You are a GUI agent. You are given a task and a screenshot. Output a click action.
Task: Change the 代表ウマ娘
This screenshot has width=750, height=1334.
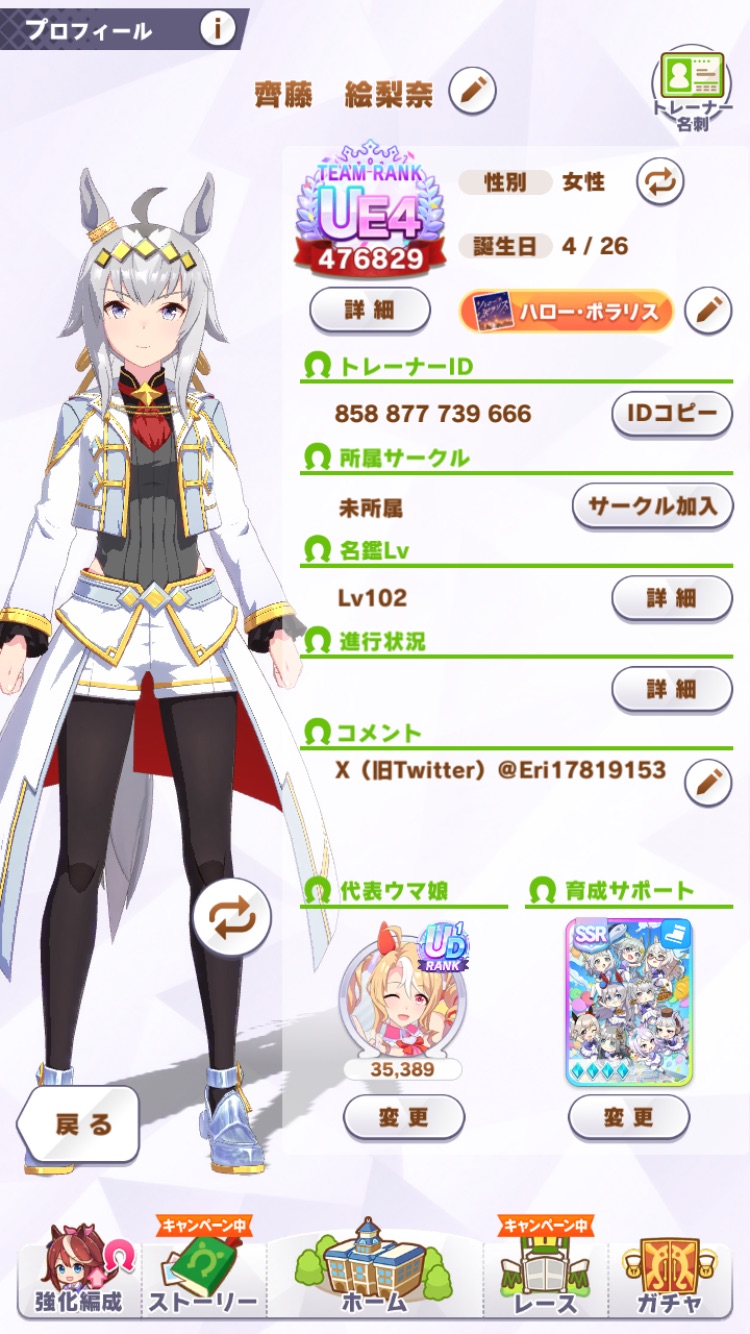coord(404,1116)
